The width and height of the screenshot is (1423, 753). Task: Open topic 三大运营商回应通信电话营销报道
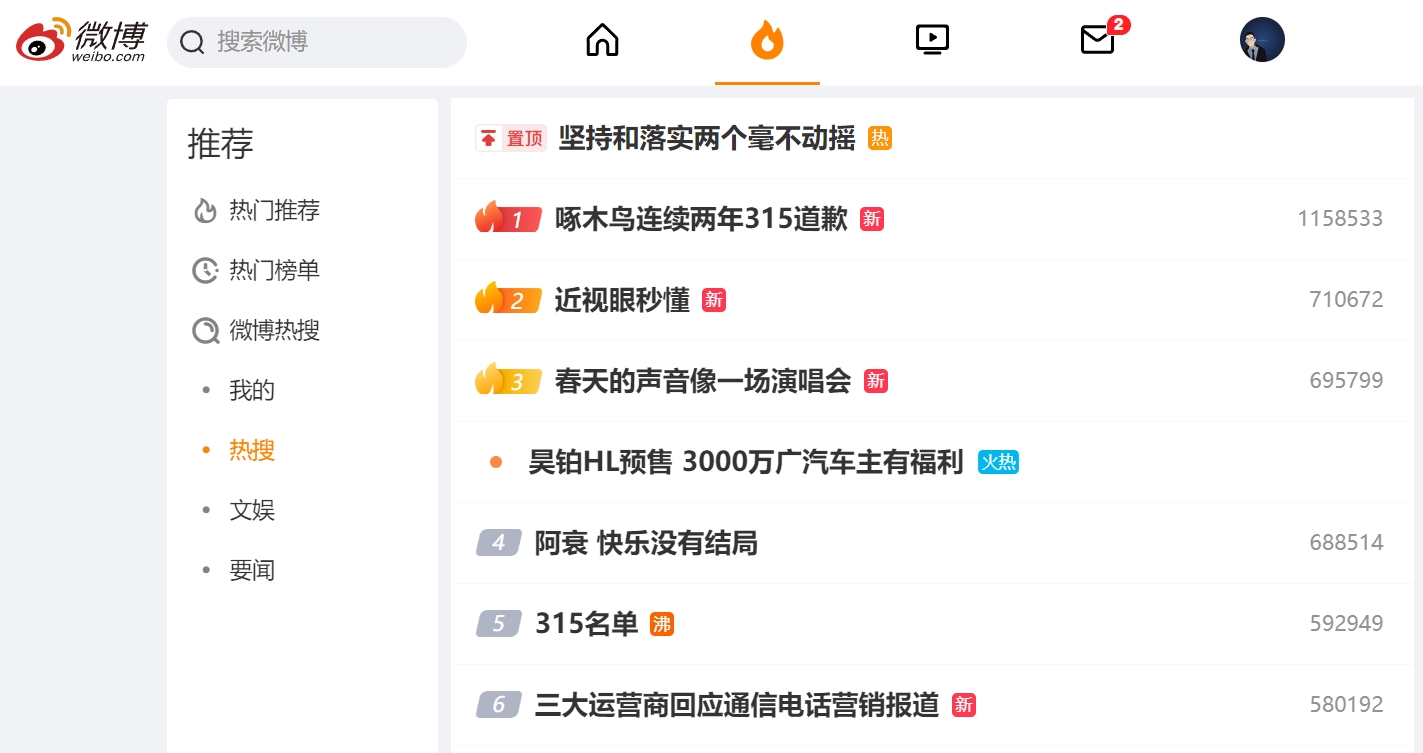point(737,705)
